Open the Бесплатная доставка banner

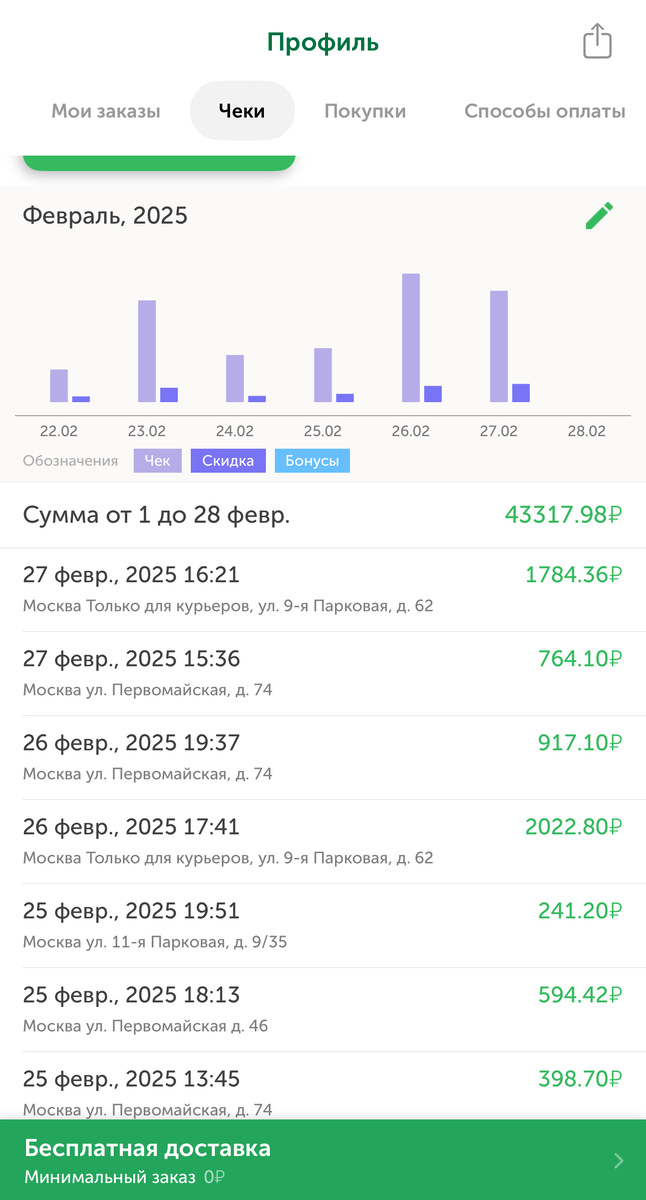click(323, 1160)
